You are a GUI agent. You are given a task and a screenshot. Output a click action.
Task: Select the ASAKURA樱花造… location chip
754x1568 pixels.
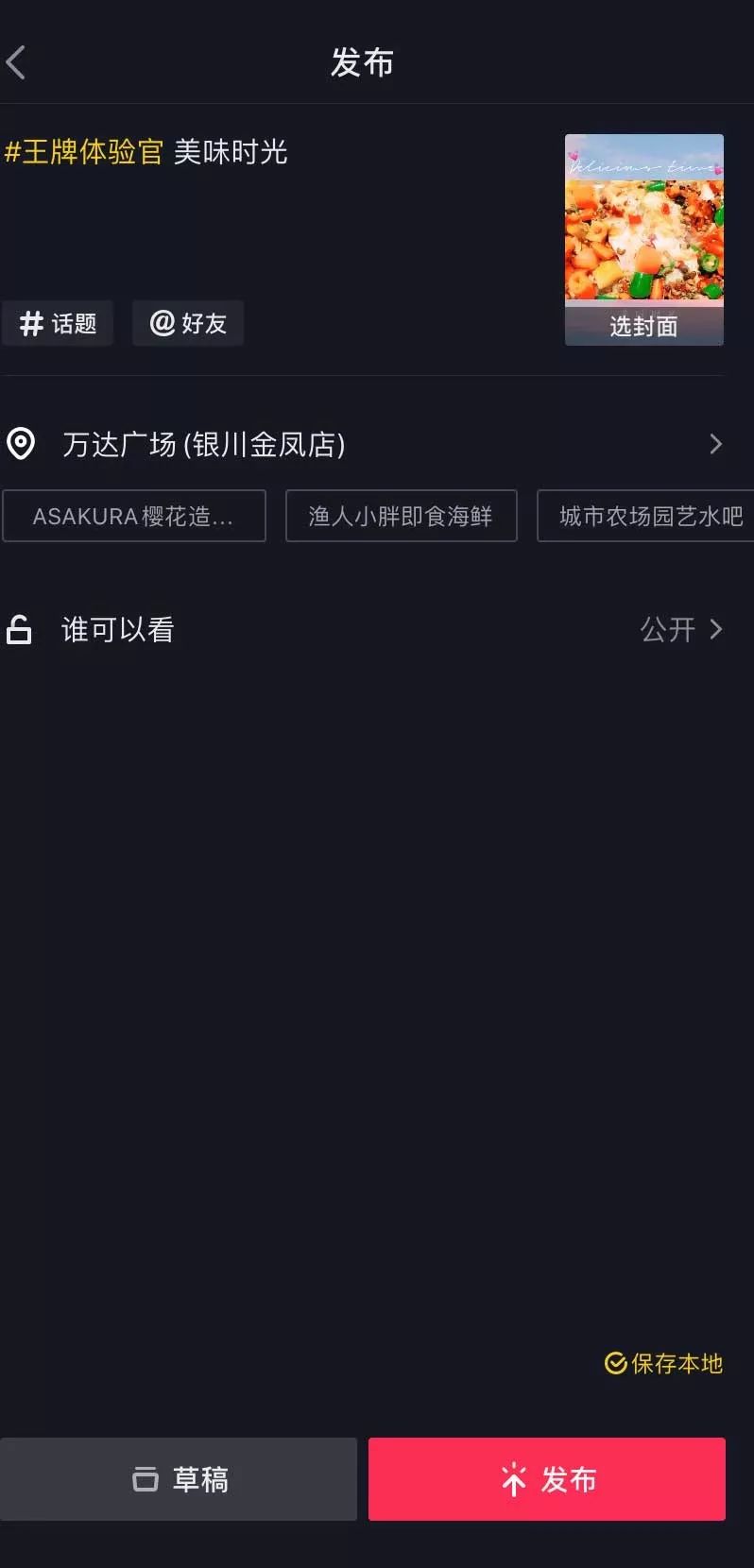134,516
